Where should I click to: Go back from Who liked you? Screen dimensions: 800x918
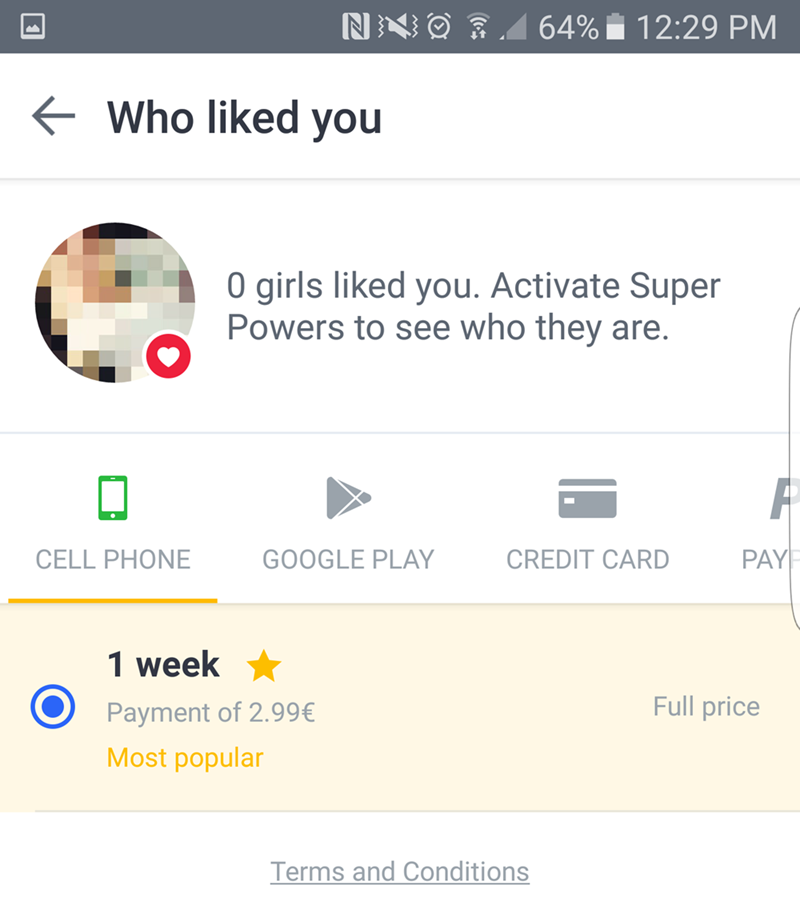tap(54, 117)
